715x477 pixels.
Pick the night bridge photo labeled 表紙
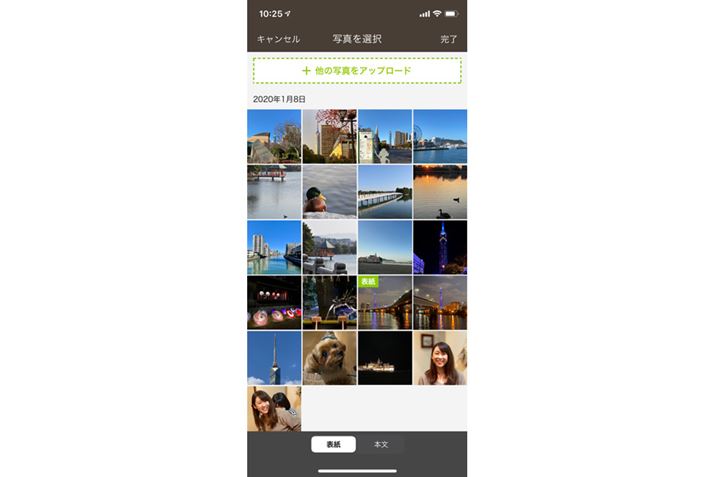(384, 303)
